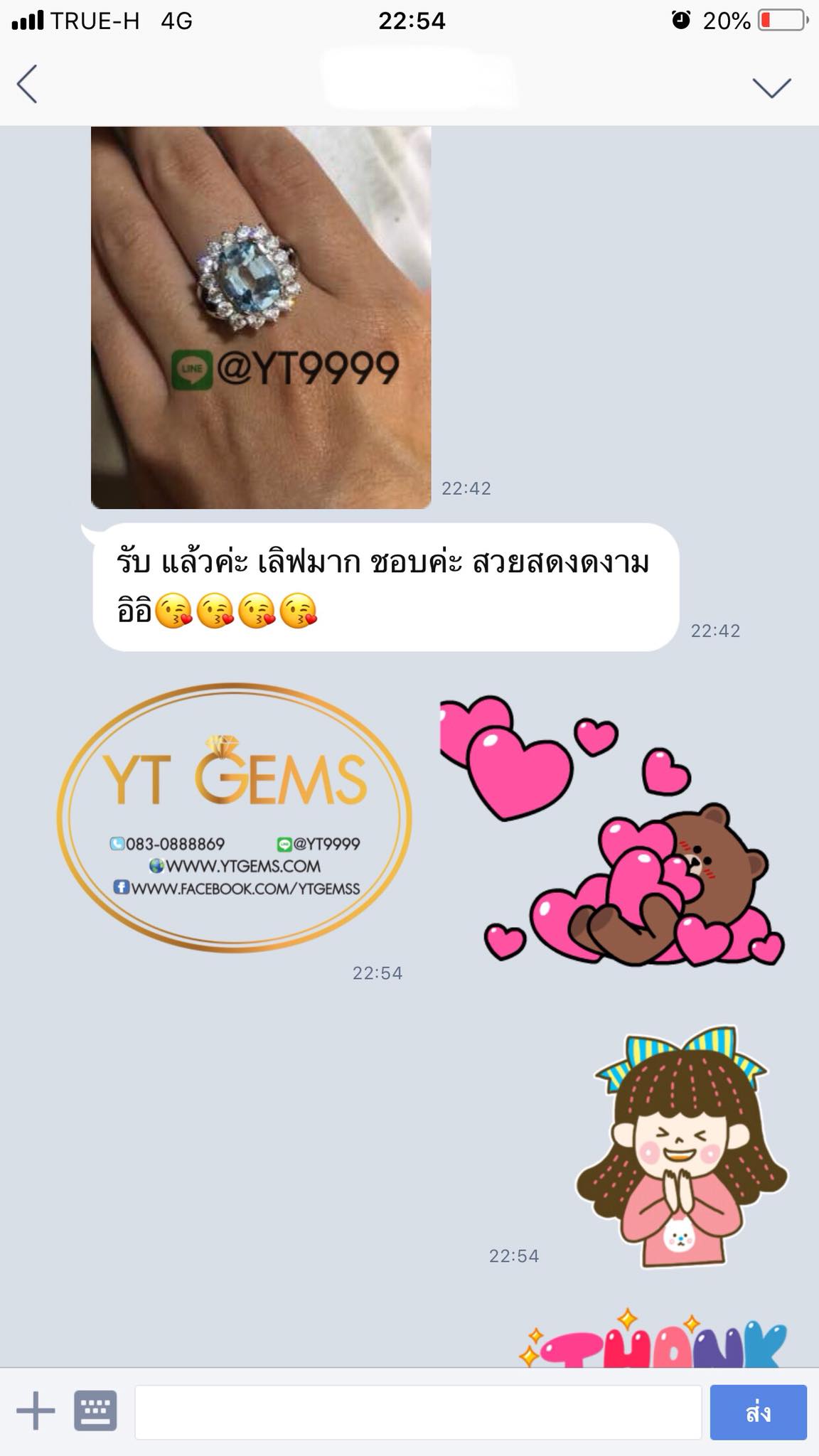Open the YT GEMS image message
Viewport: 819px width, 1456px height.
(x=234, y=818)
